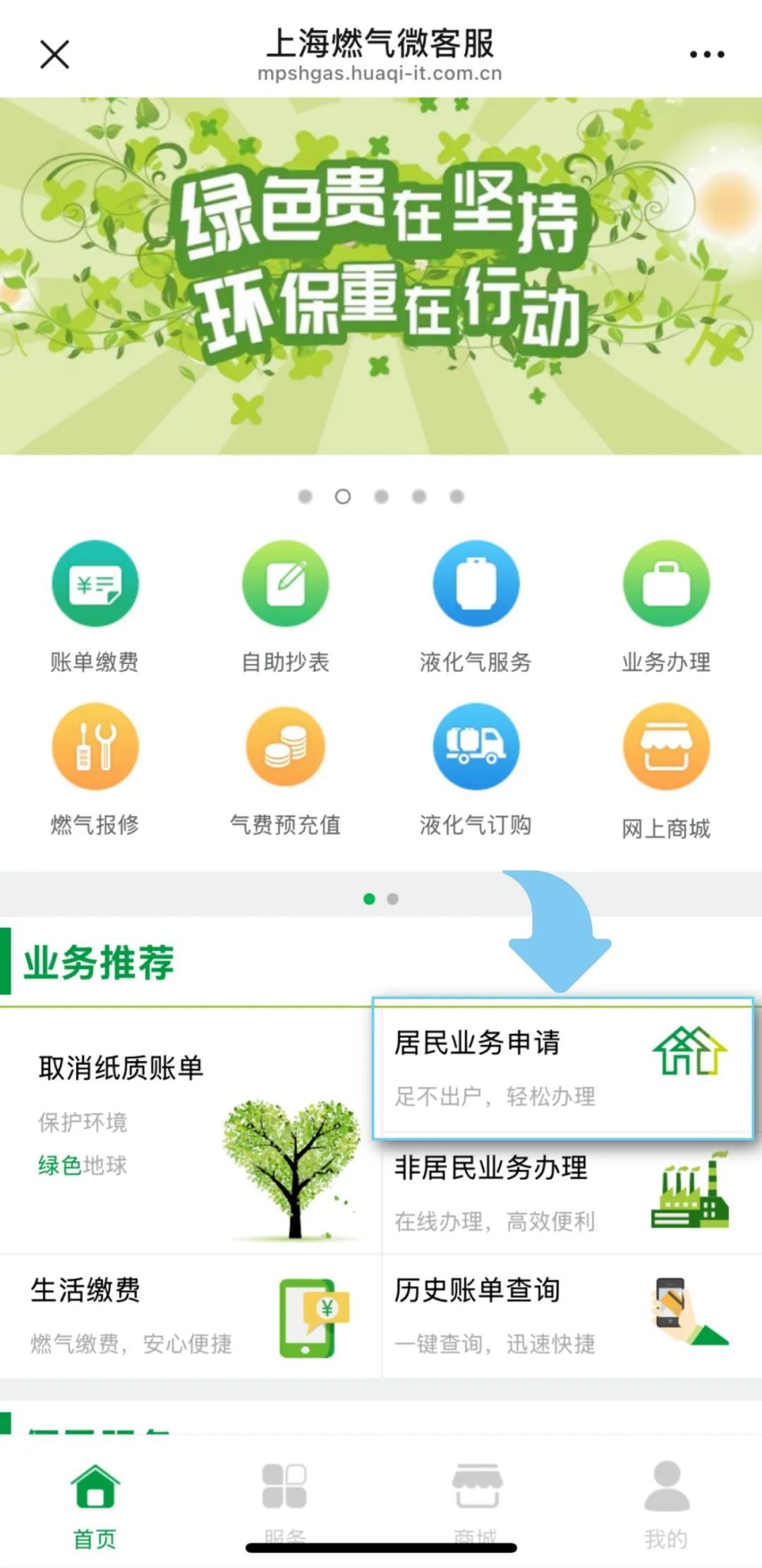Open the 生活缴费 card

click(x=190, y=1316)
